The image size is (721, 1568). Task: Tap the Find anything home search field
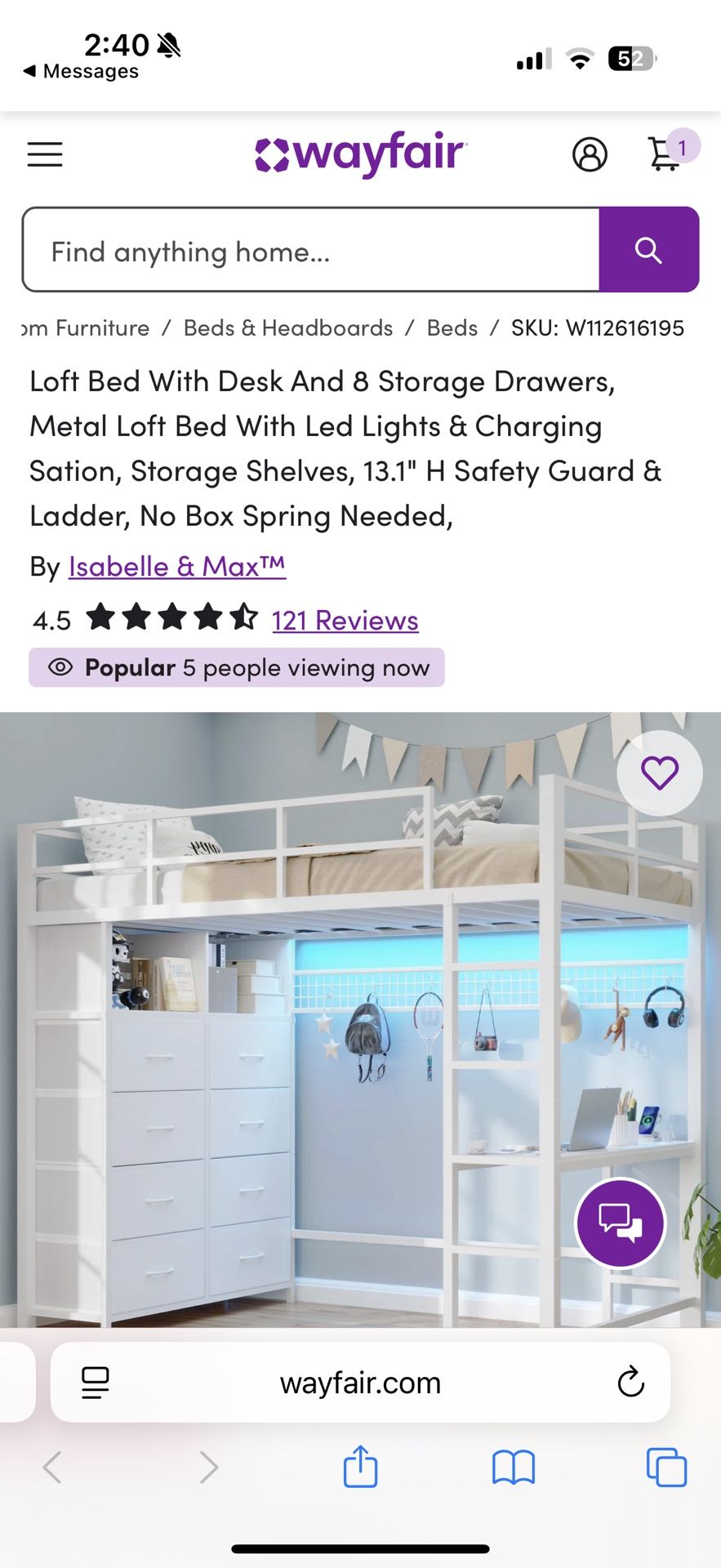[310, 250]
